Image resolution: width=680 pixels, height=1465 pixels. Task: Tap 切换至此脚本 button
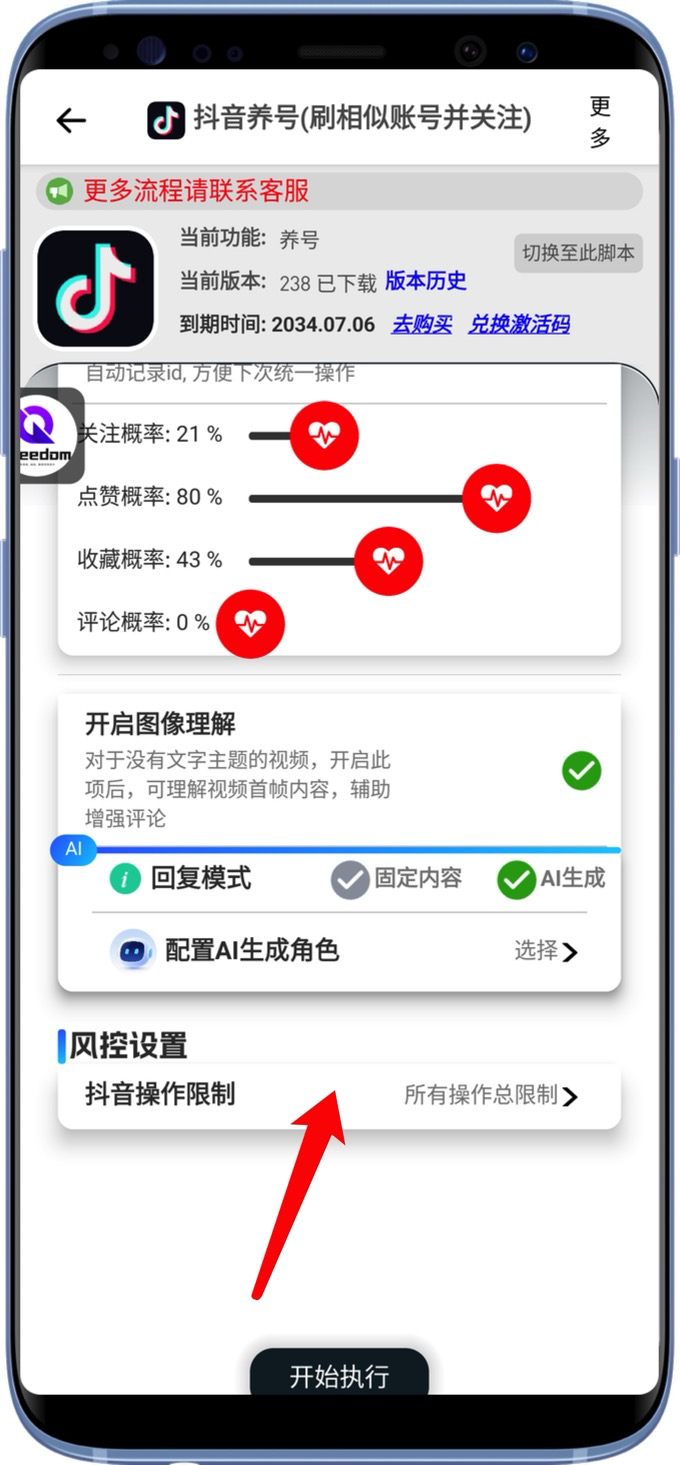[578, 253]
